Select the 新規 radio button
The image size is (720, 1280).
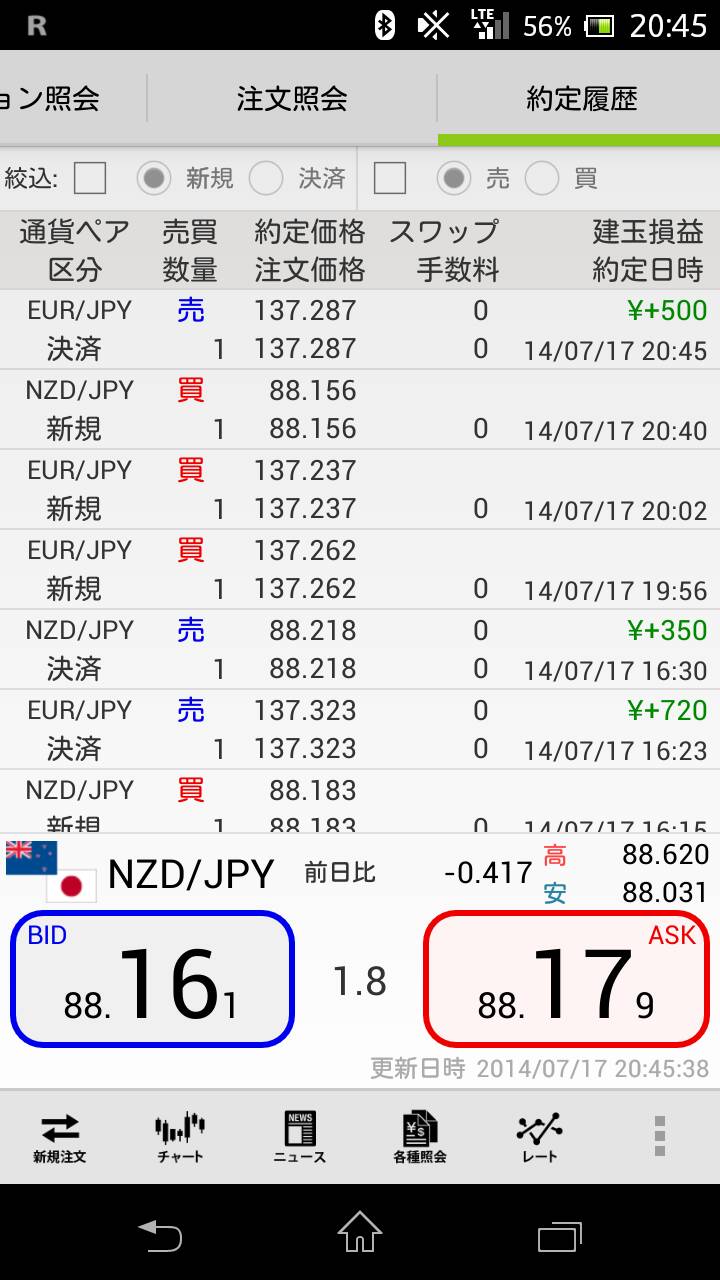pos(155,179)
